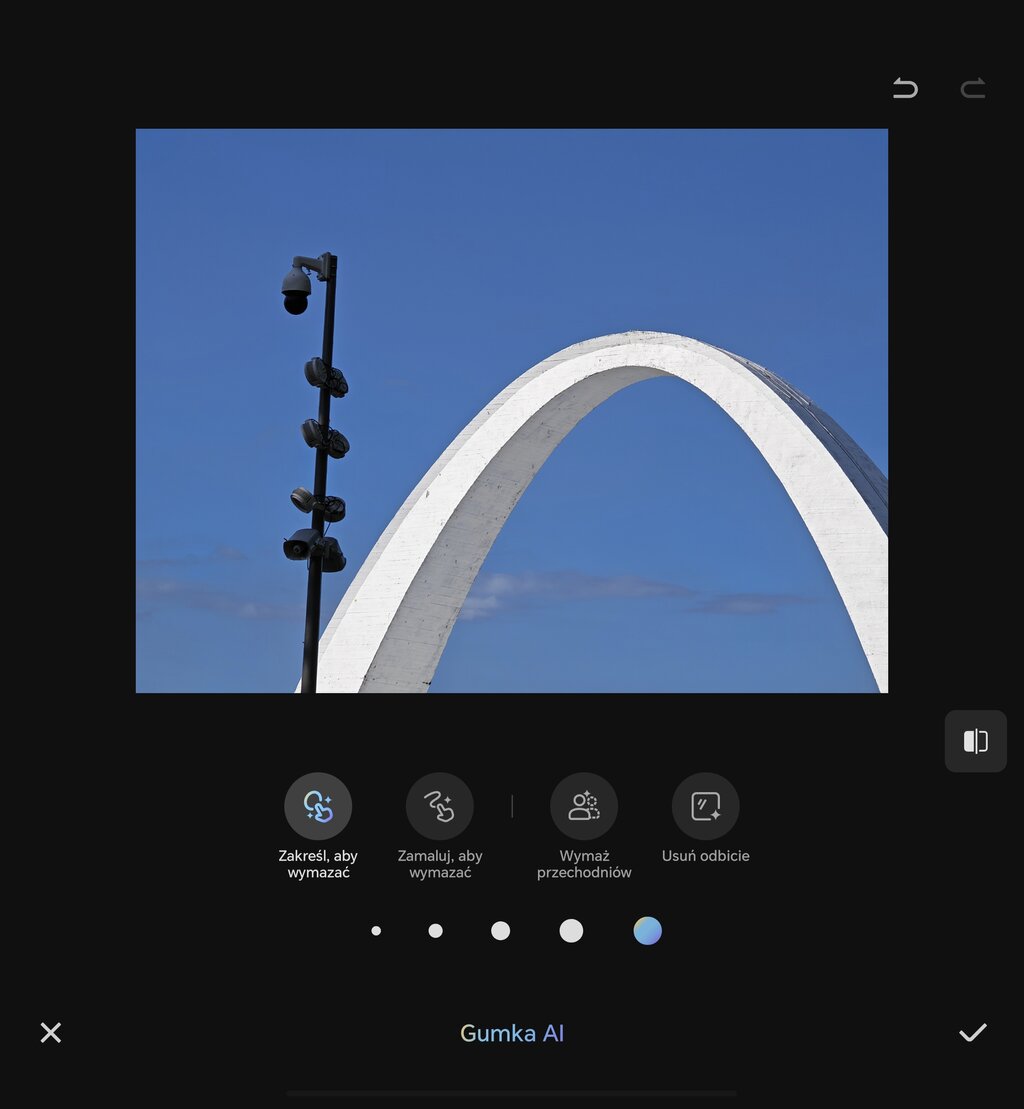
Task: Select the 'Zakreśl, aby wymazać' tool
Action: (x=318, y=806)
